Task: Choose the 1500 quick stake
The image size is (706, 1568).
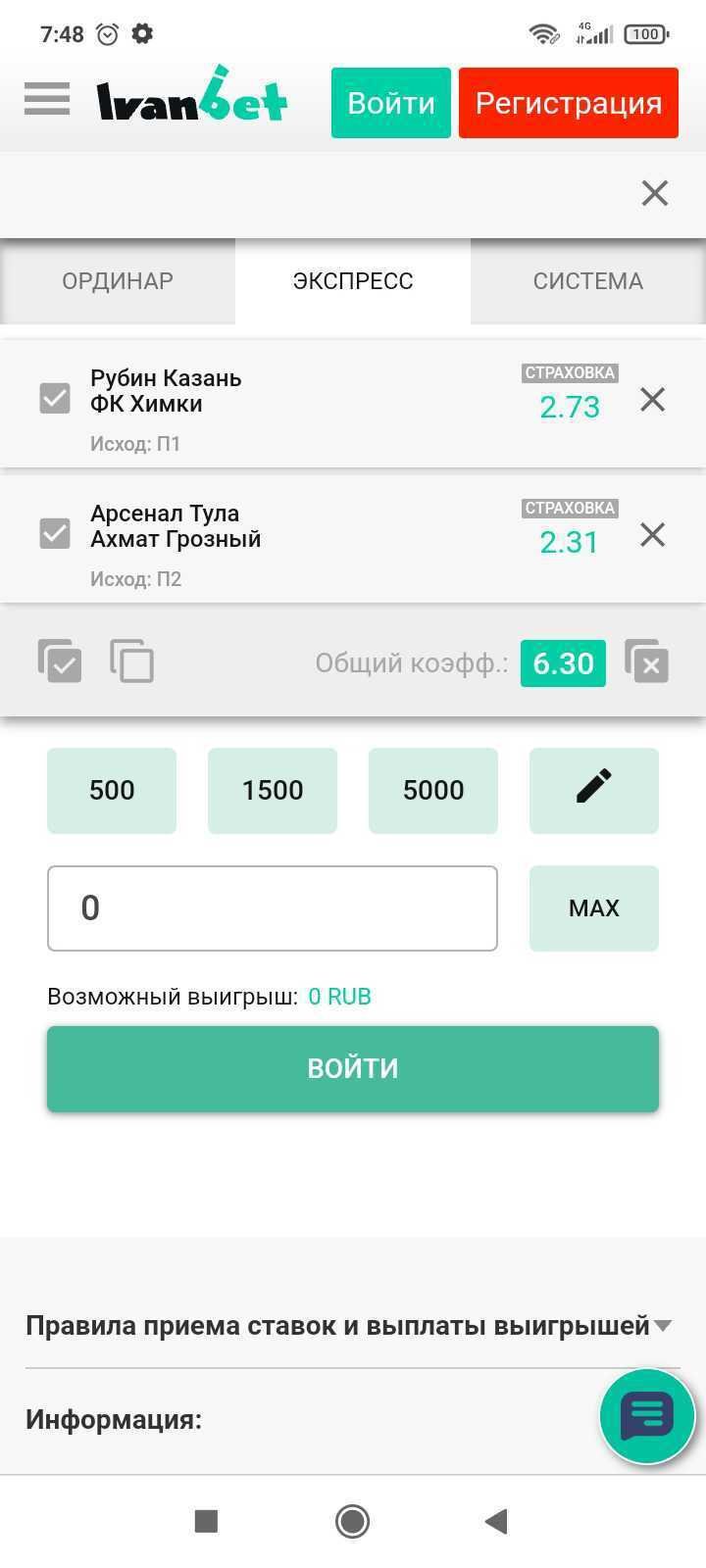Action: (x=273, y=791)
